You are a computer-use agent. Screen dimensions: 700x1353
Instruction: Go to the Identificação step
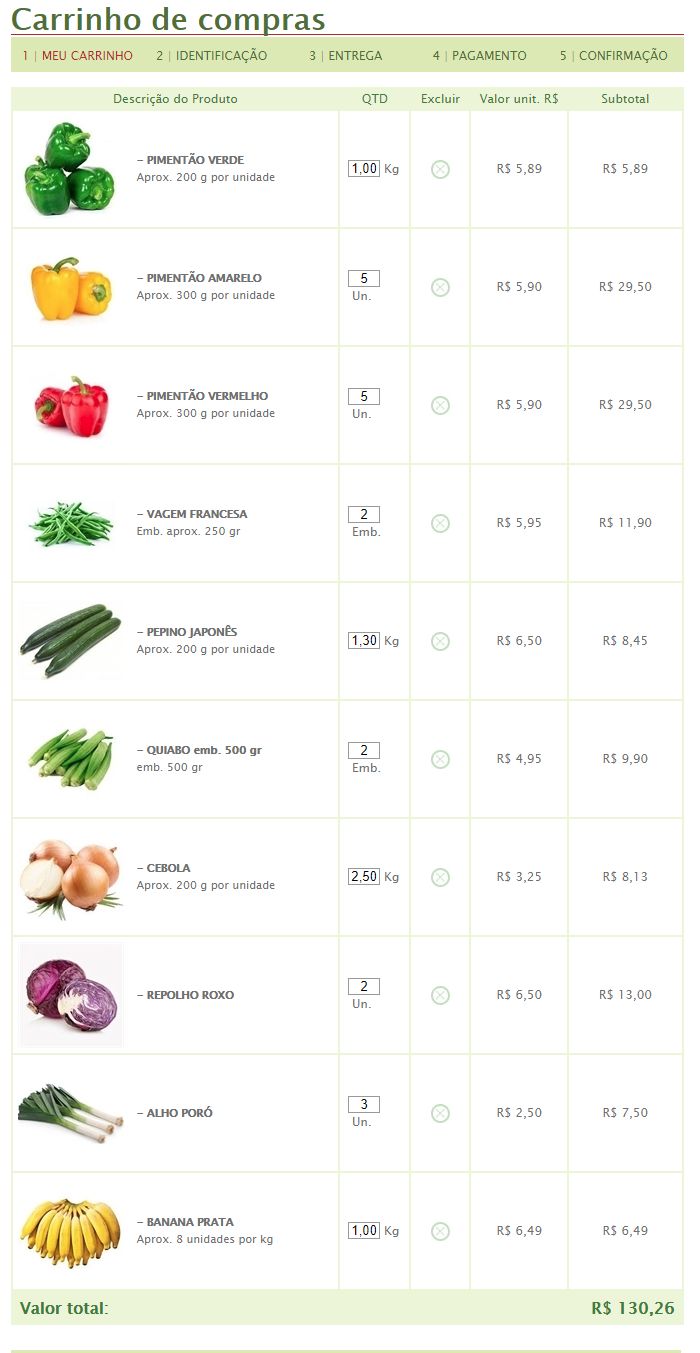212,56
